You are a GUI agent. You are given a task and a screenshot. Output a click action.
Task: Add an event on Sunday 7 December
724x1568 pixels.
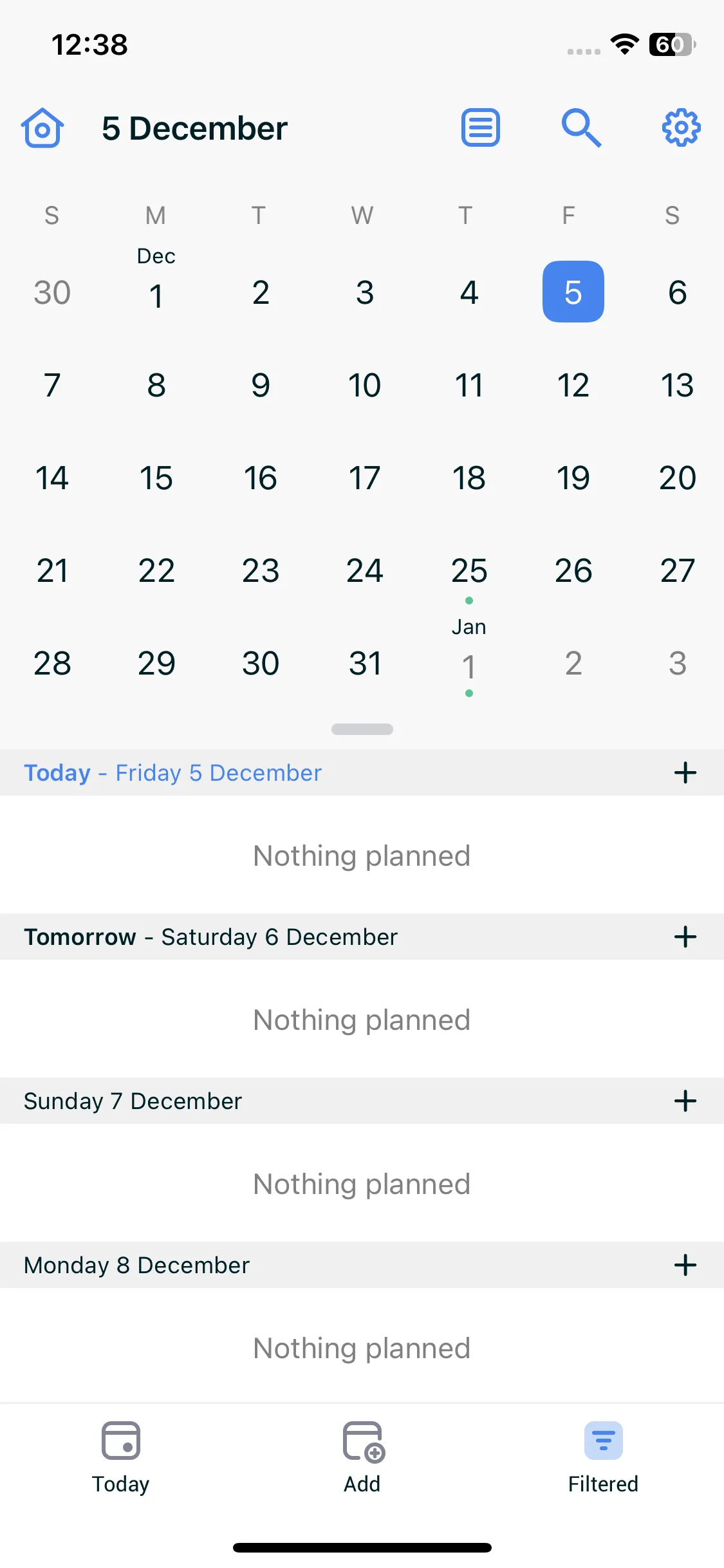pos(685,1101)
